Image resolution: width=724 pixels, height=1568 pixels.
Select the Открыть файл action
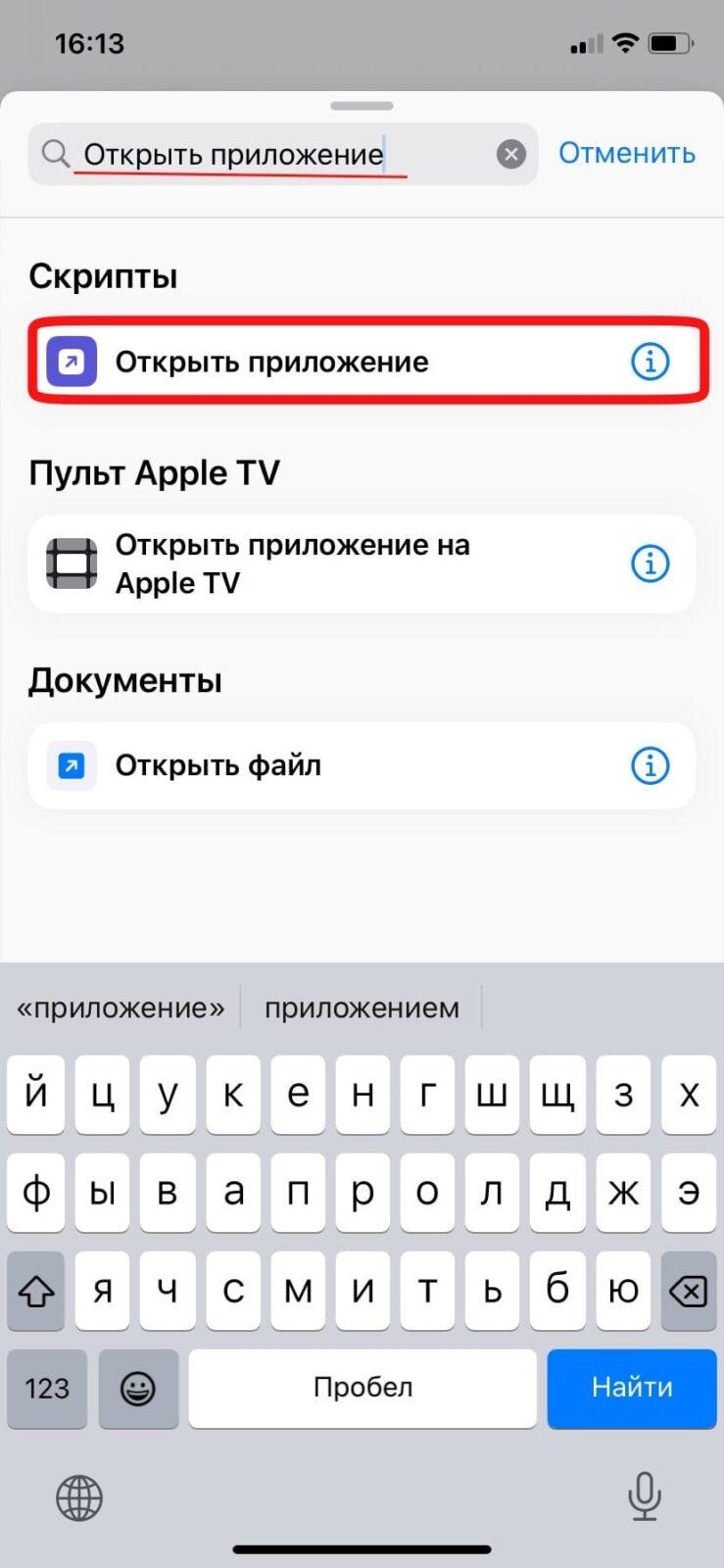[x=362, y=765]
